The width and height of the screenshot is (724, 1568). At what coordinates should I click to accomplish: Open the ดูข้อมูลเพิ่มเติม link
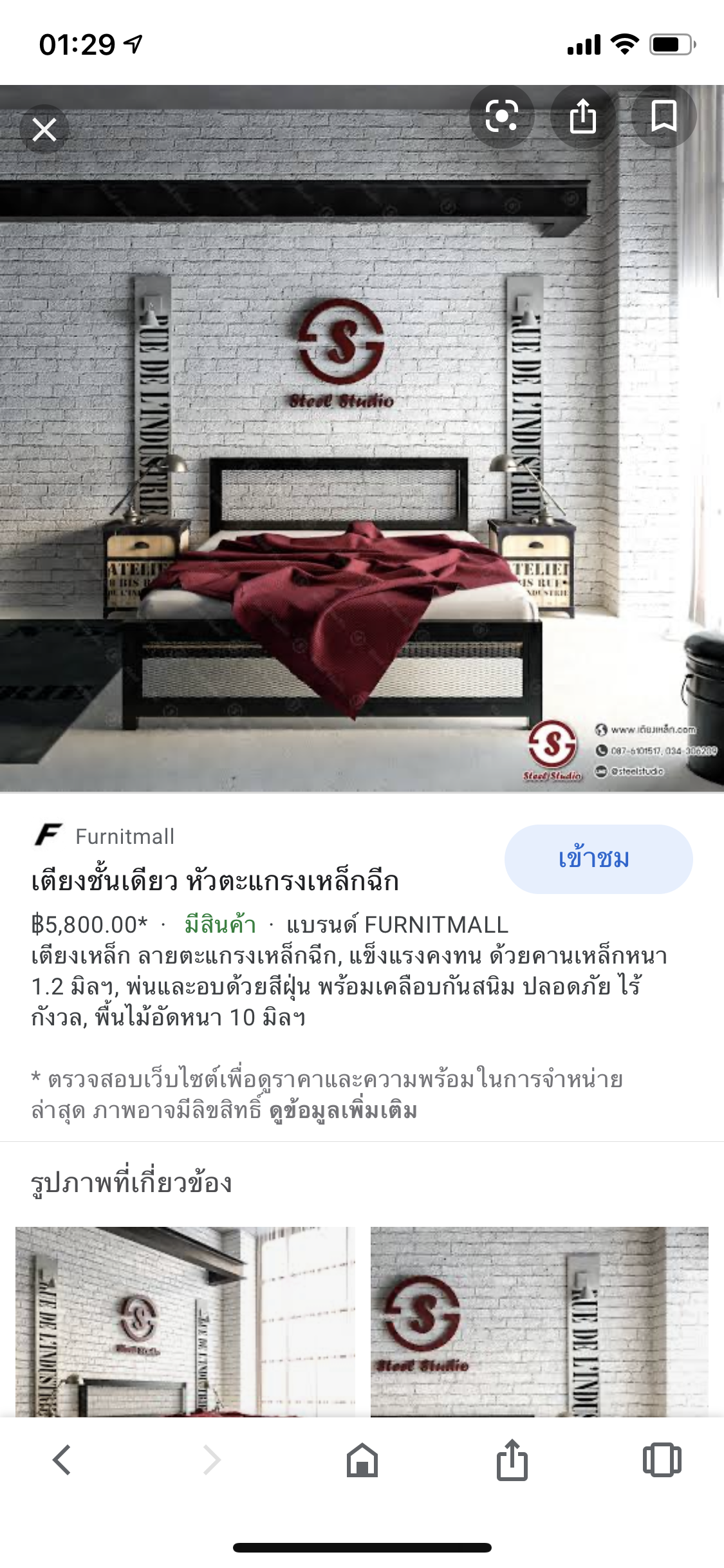click(x=343, y=1110)
